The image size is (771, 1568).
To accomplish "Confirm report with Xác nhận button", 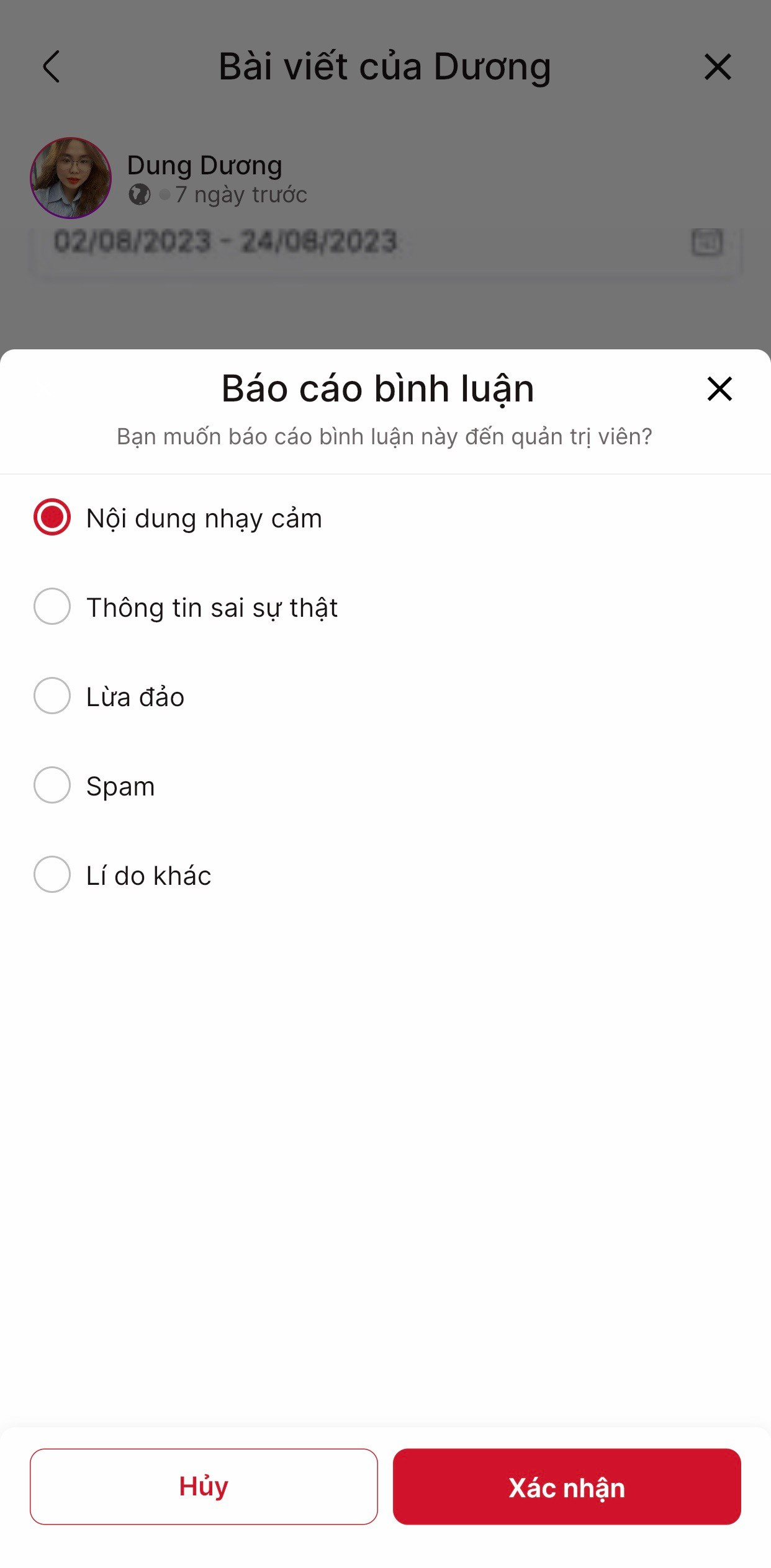I will click(567, 1486).
